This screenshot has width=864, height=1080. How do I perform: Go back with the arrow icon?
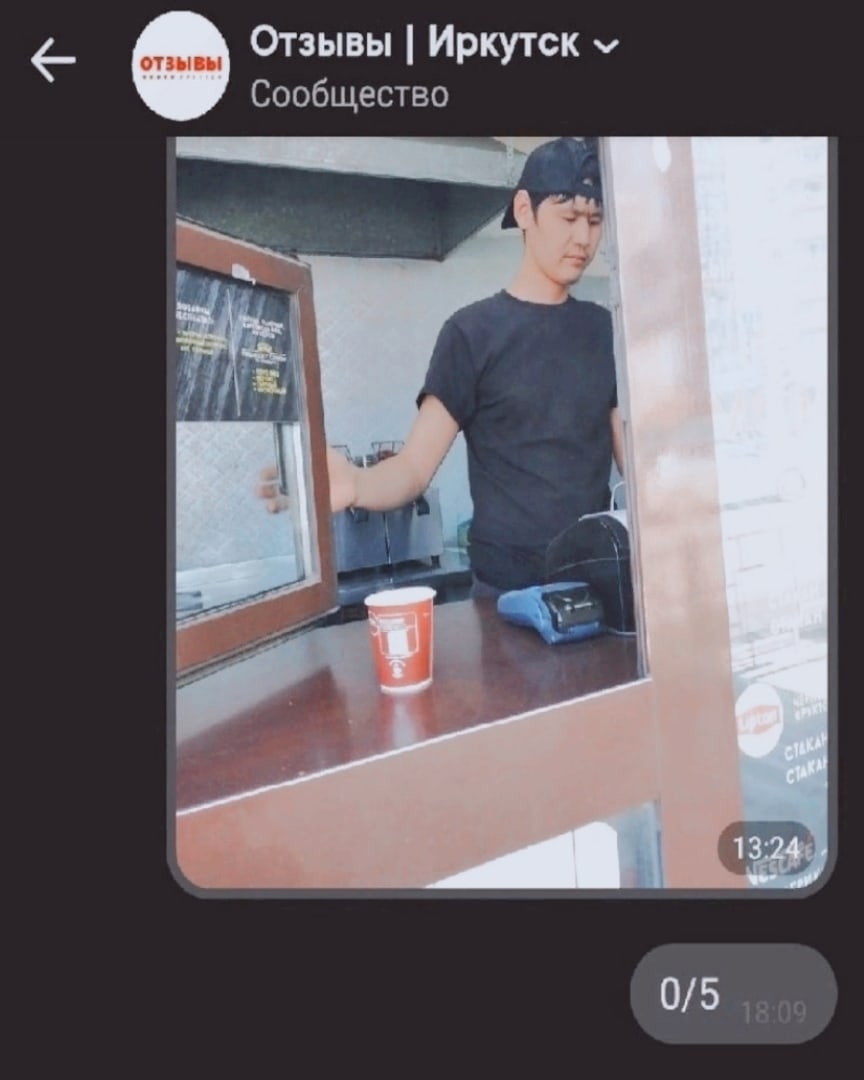tap(53, 62)
